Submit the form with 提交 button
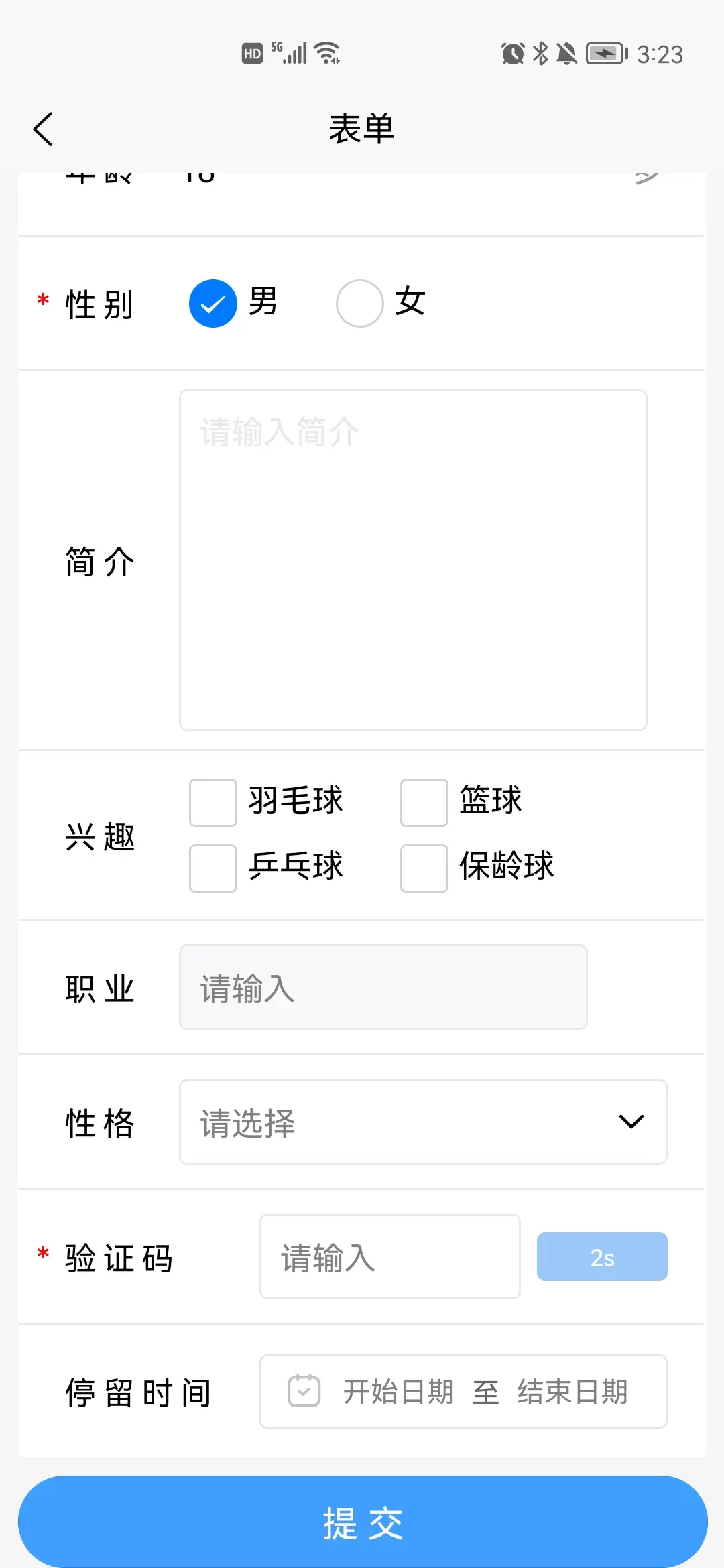This screenshot has width=724, height=1568. click(x=363, y=1522)
